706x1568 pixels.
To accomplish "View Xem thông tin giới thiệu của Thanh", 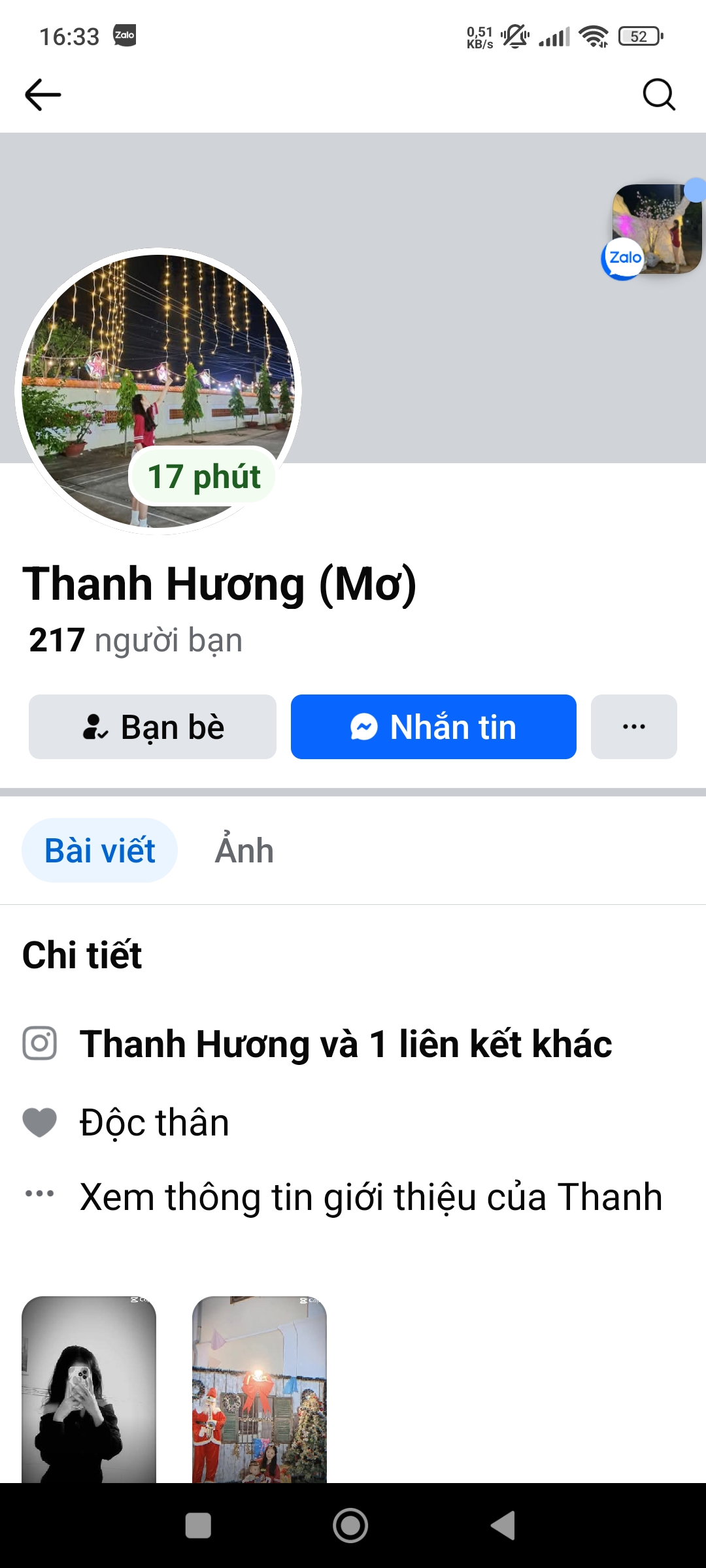I will 370,1197.
